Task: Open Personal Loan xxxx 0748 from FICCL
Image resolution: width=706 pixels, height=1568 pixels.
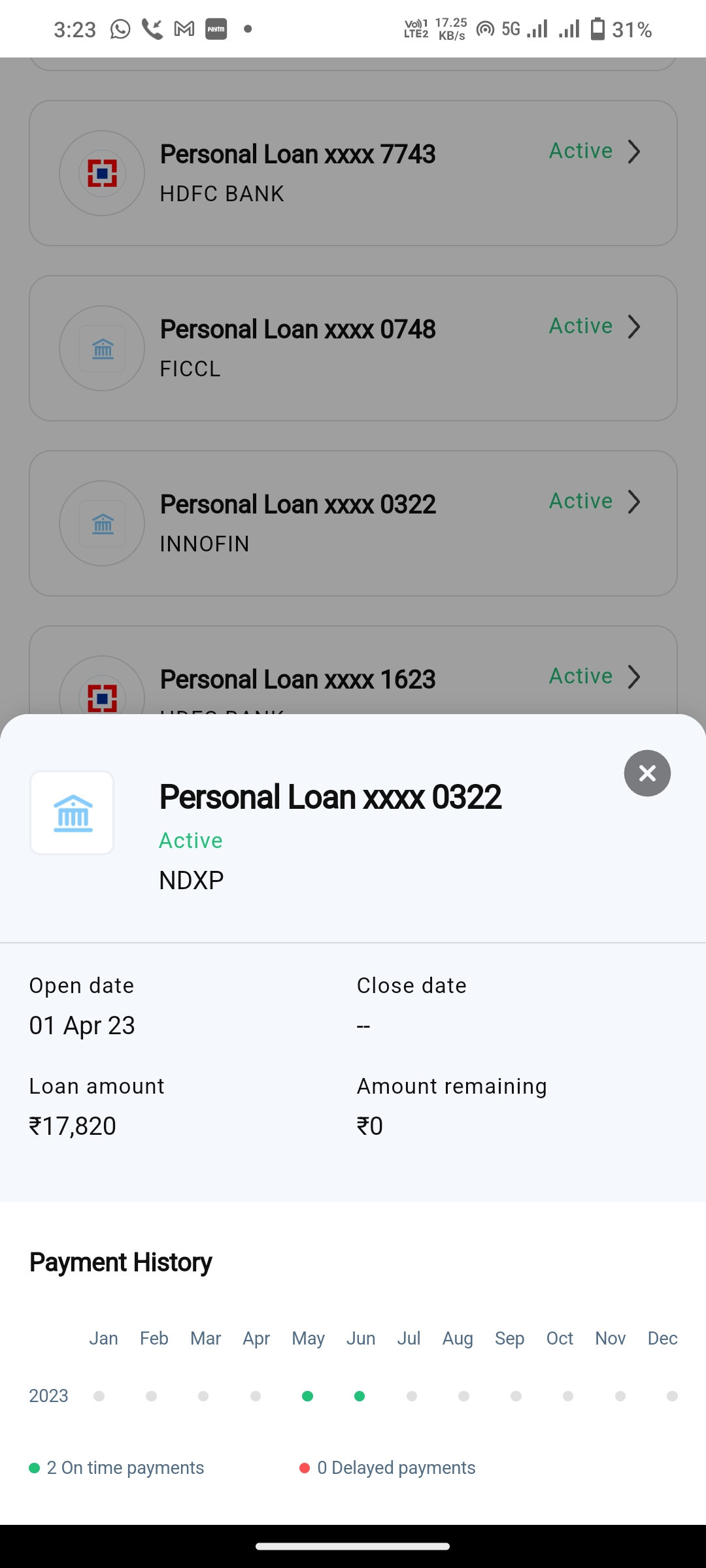Action: pyautogui.click(x=353, y=348)
